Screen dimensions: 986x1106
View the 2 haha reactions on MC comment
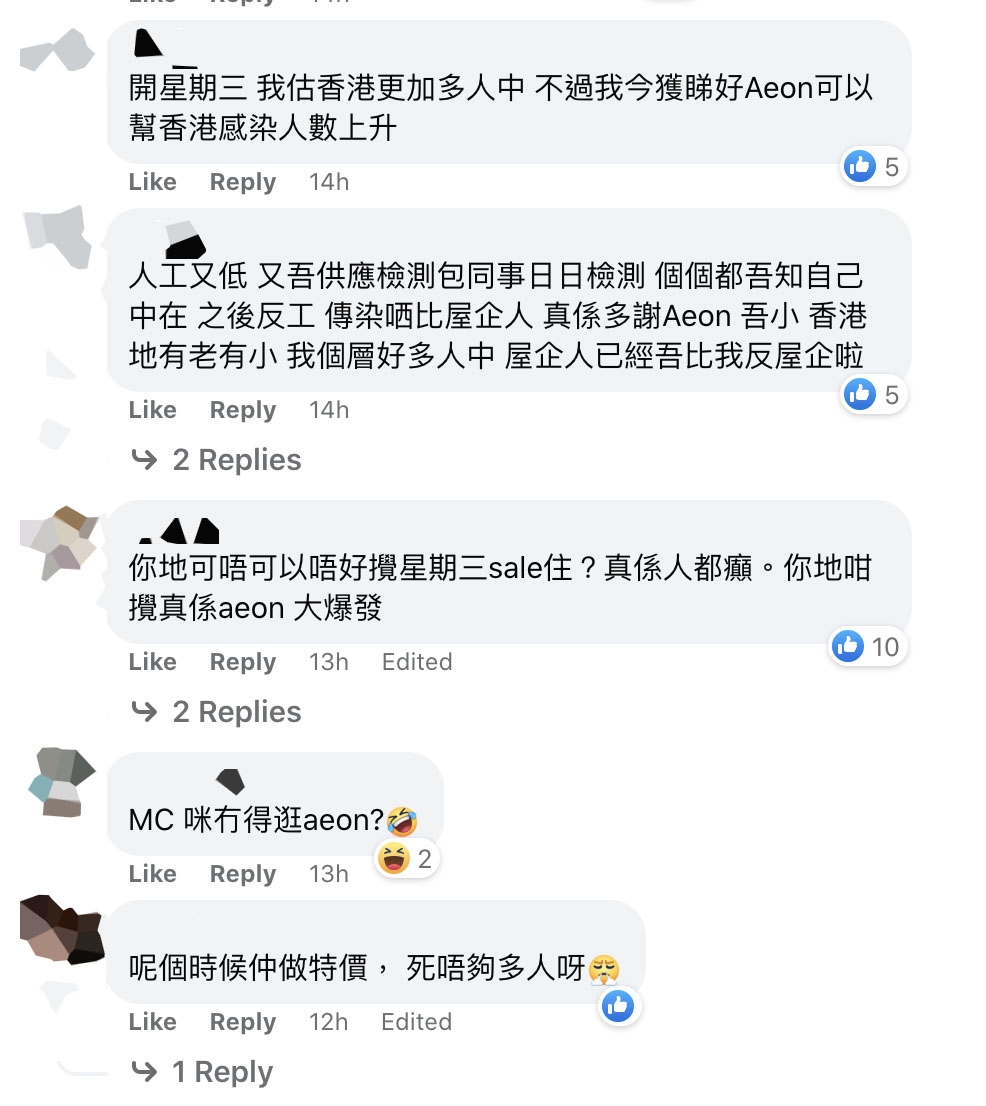pos(407,859)
